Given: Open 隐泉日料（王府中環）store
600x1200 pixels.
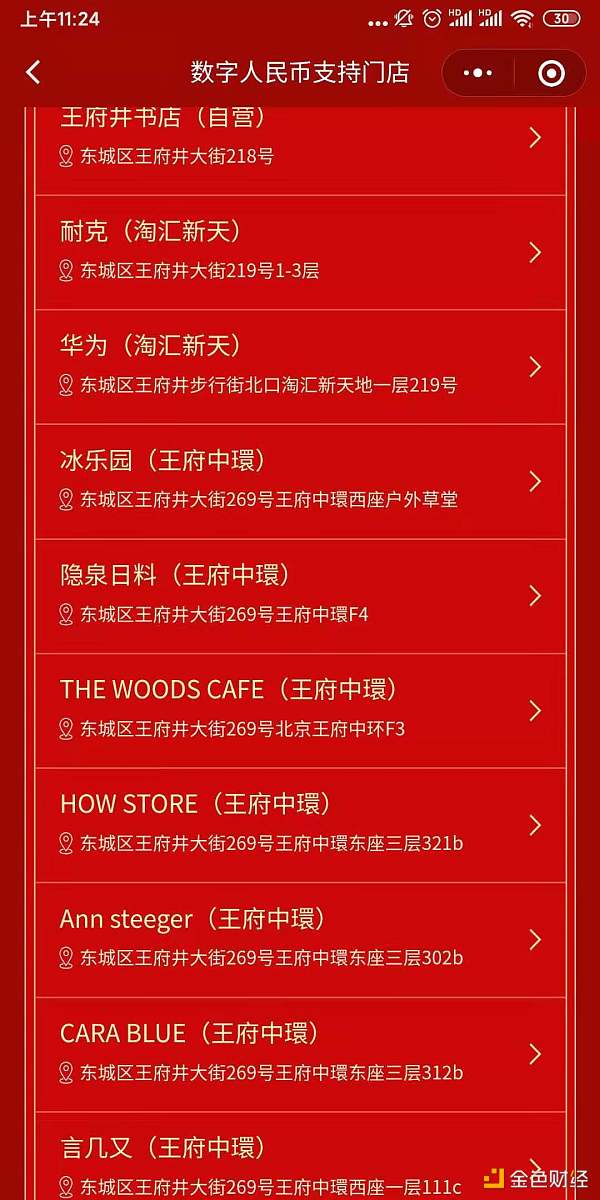Looking at the screenshot, I should pos(300,595).
